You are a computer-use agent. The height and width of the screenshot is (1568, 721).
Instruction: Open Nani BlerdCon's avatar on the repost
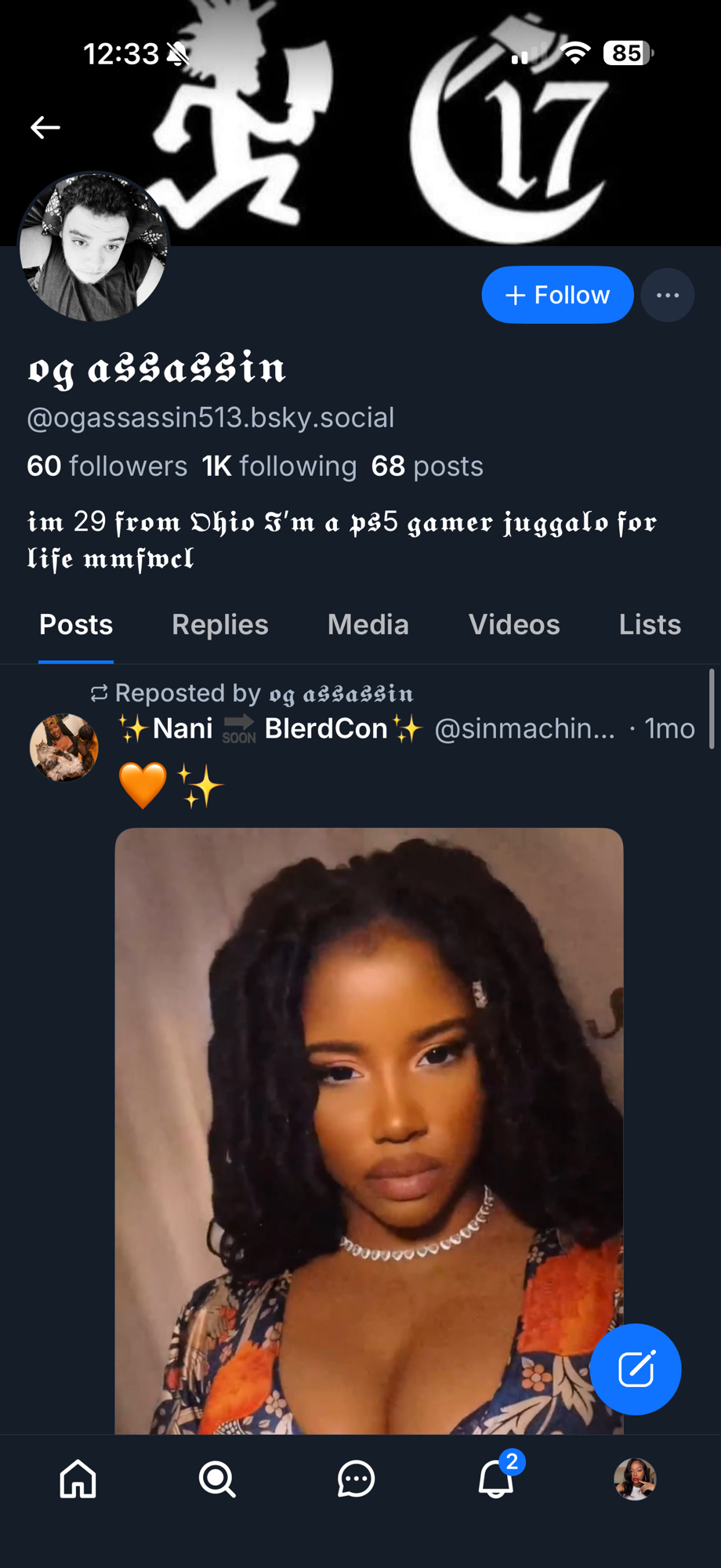pos(63,747)
